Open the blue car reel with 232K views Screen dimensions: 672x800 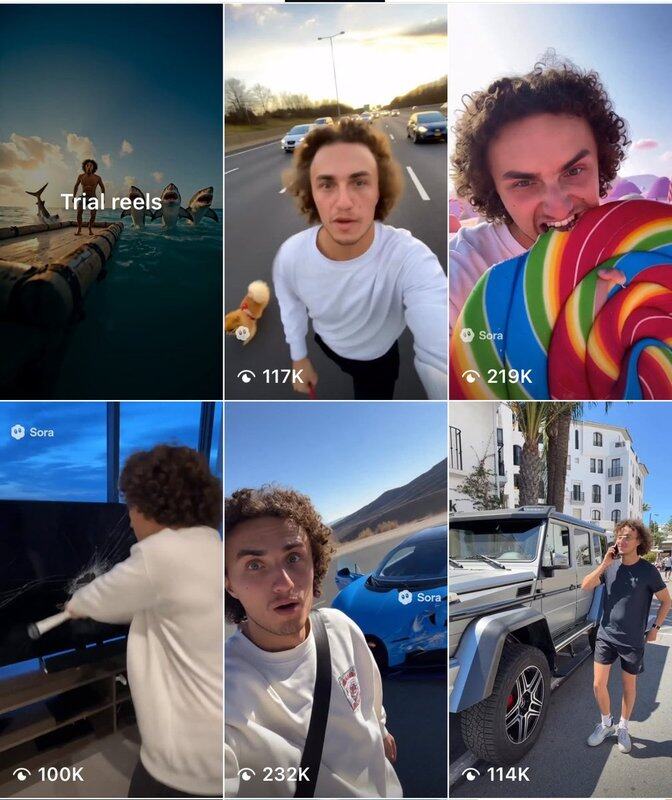335,600
